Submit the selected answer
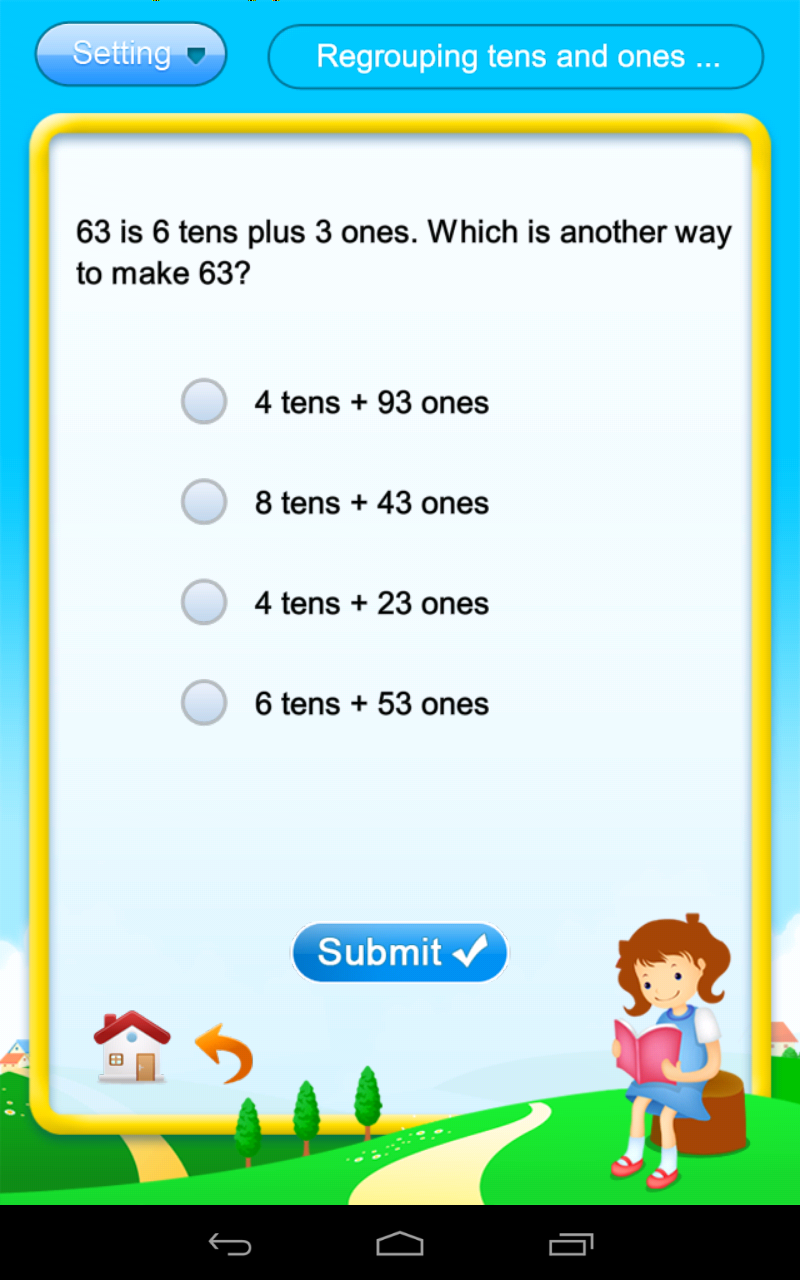Image resolution: width=800 pixels, height=1280 pixels. (x=399, y=951)
